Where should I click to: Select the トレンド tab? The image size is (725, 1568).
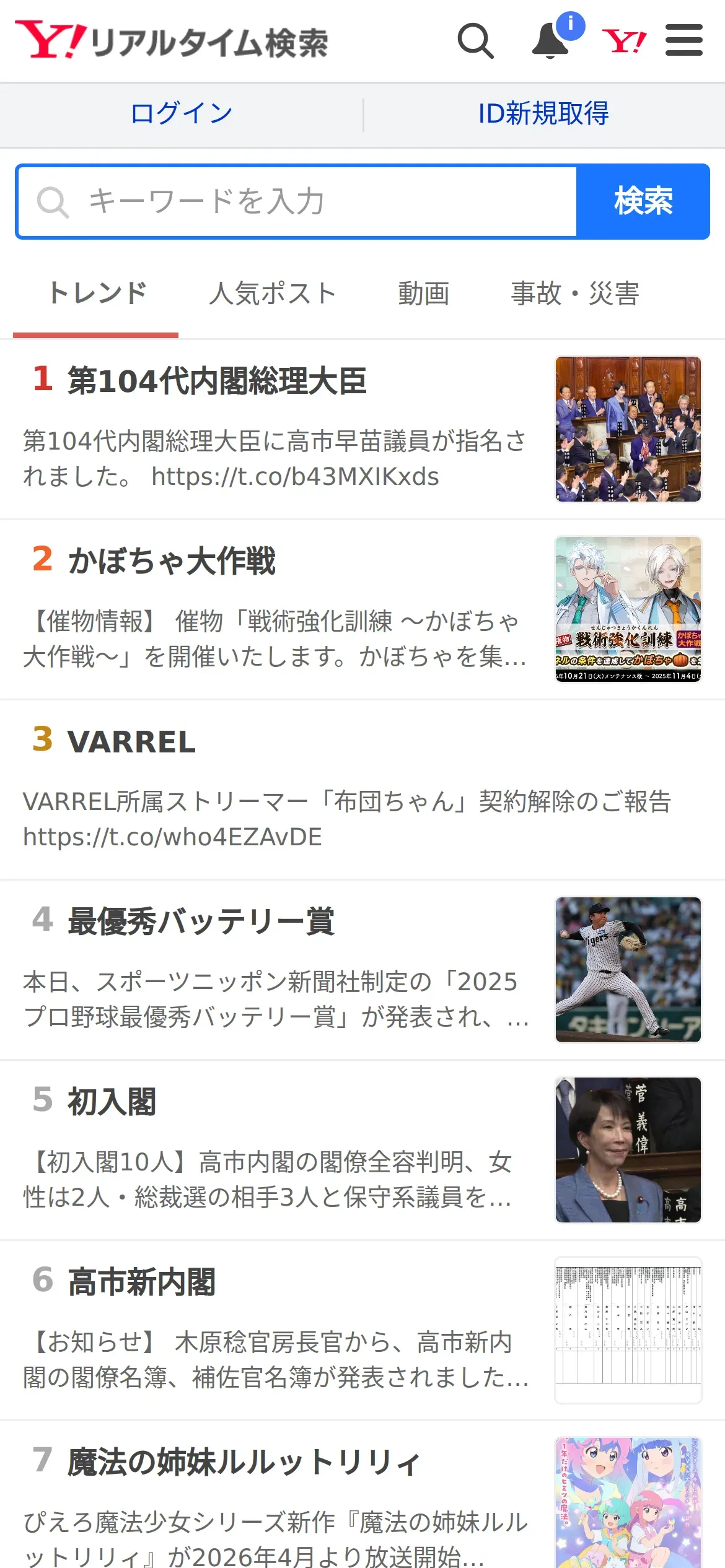click(x=96, y=294)
